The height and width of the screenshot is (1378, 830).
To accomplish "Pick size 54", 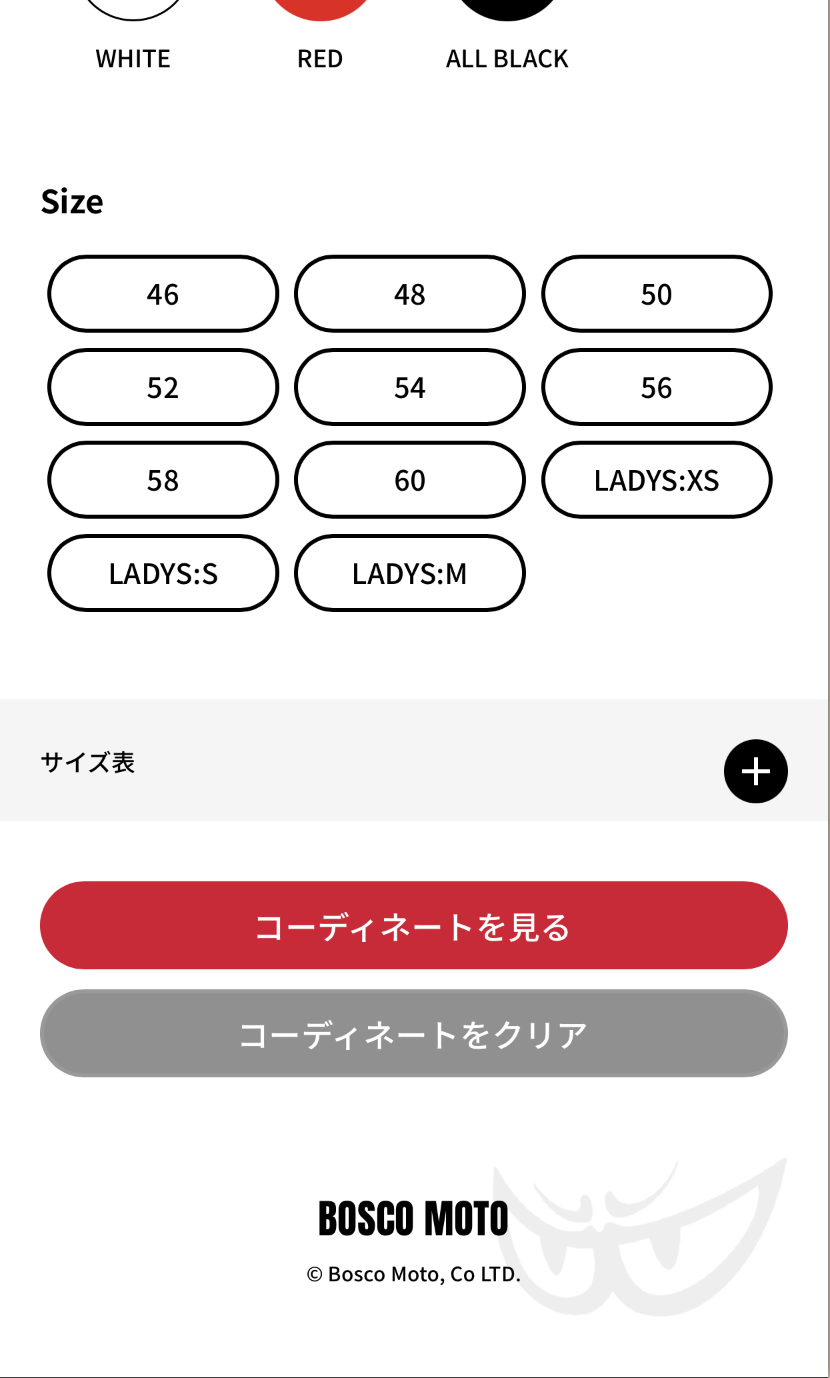I will click(x=410, y=387).
